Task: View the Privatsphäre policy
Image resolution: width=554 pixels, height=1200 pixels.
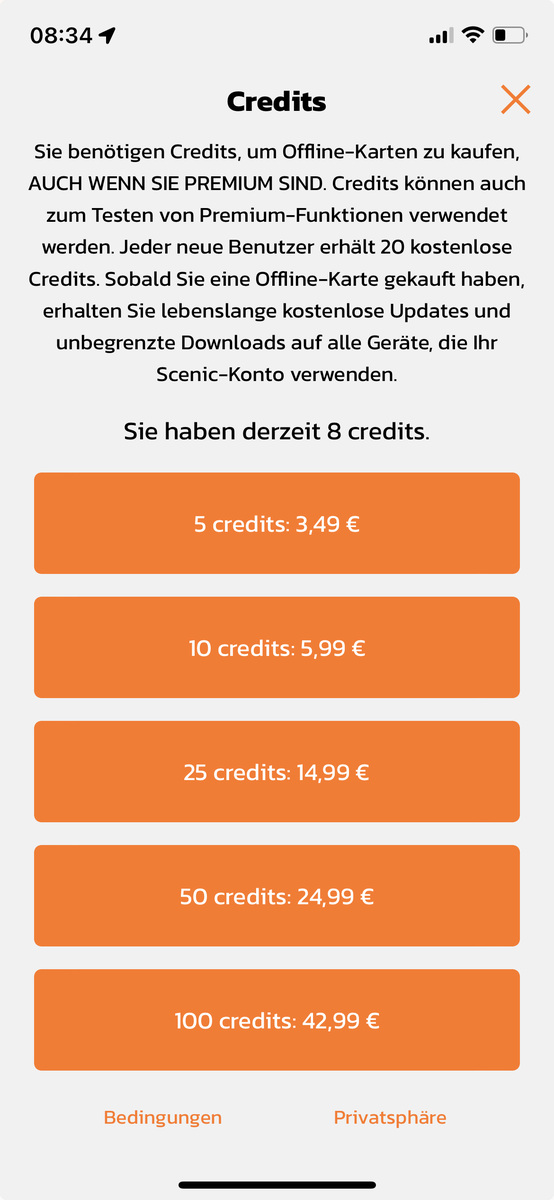Action: [390, 1117]
